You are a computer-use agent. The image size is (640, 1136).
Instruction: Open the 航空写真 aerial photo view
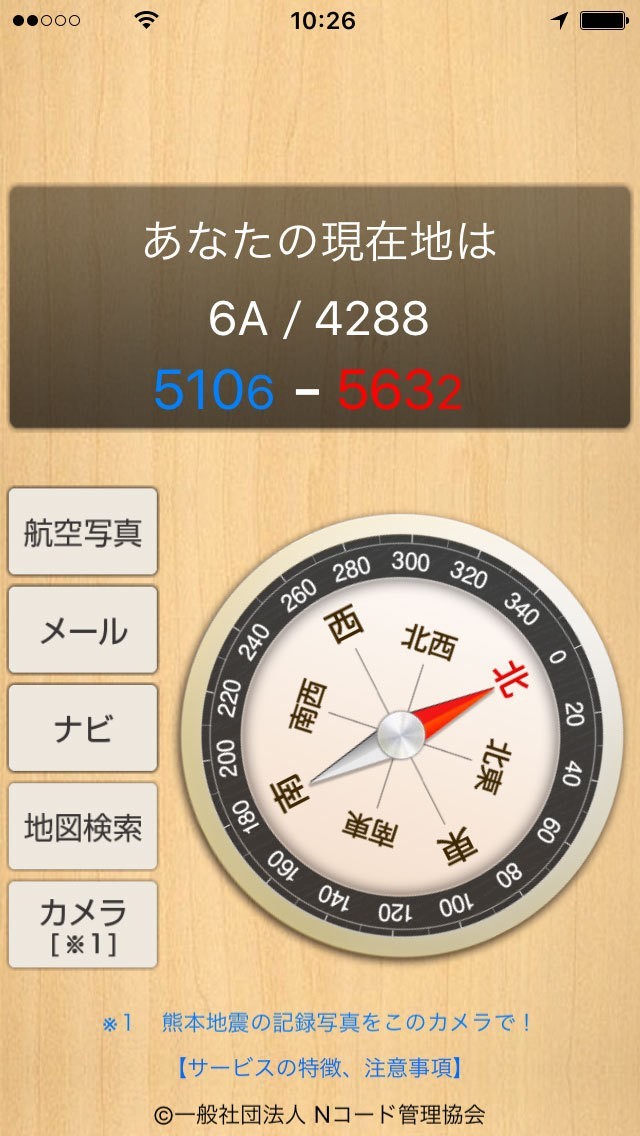(83, 532)
